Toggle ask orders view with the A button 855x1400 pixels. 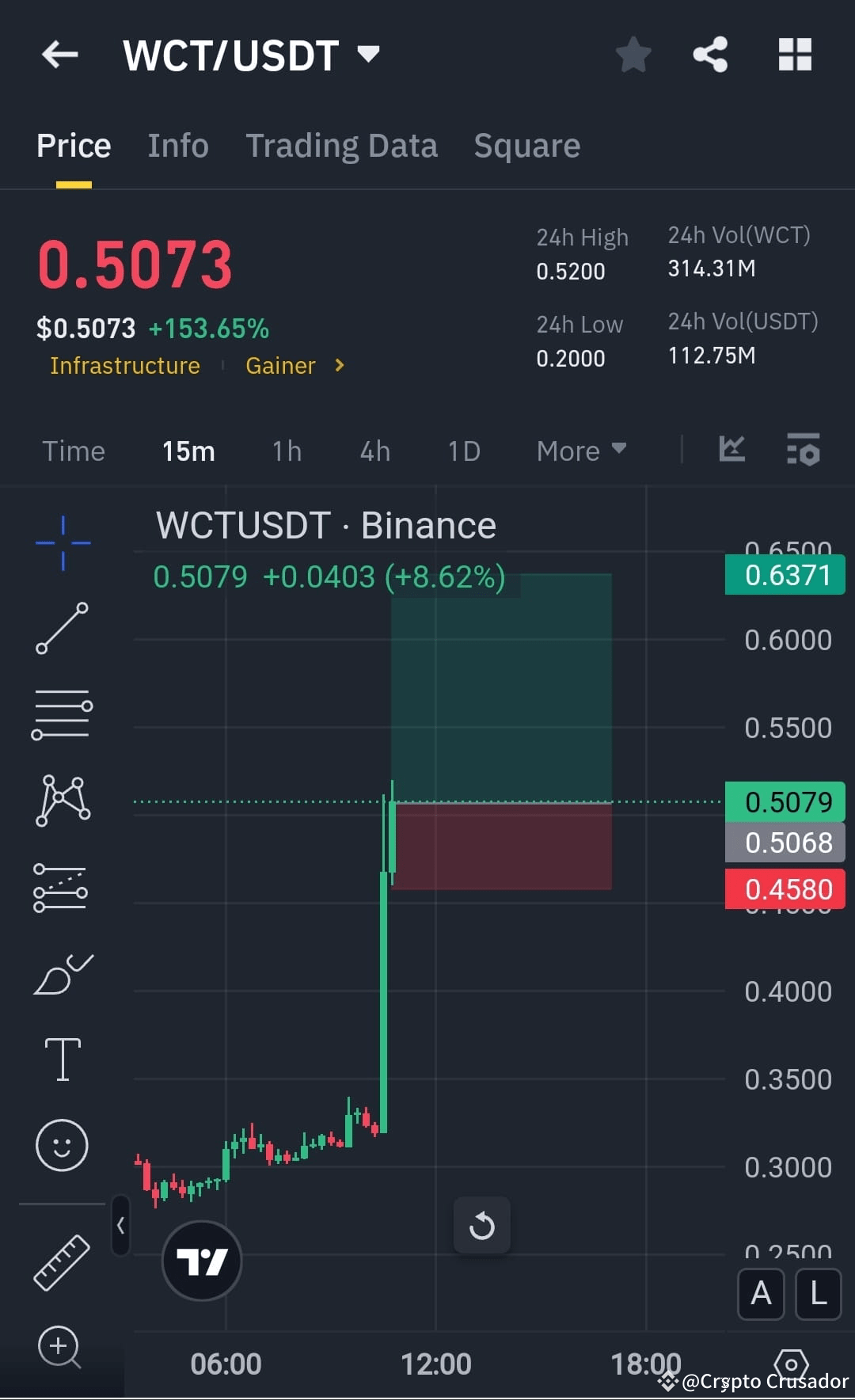coord(761,1294)
